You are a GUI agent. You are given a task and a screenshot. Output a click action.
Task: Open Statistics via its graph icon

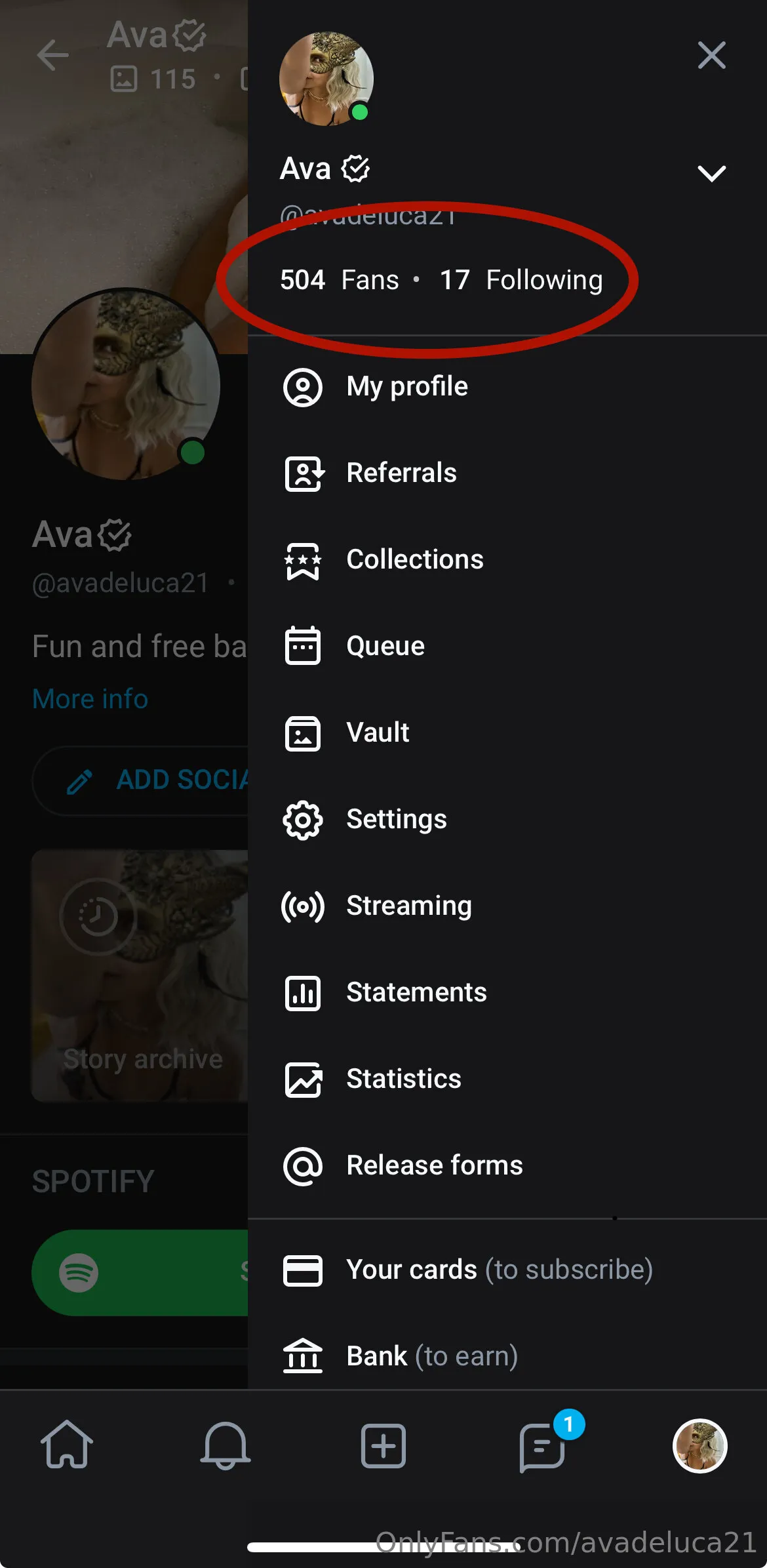303,1079
